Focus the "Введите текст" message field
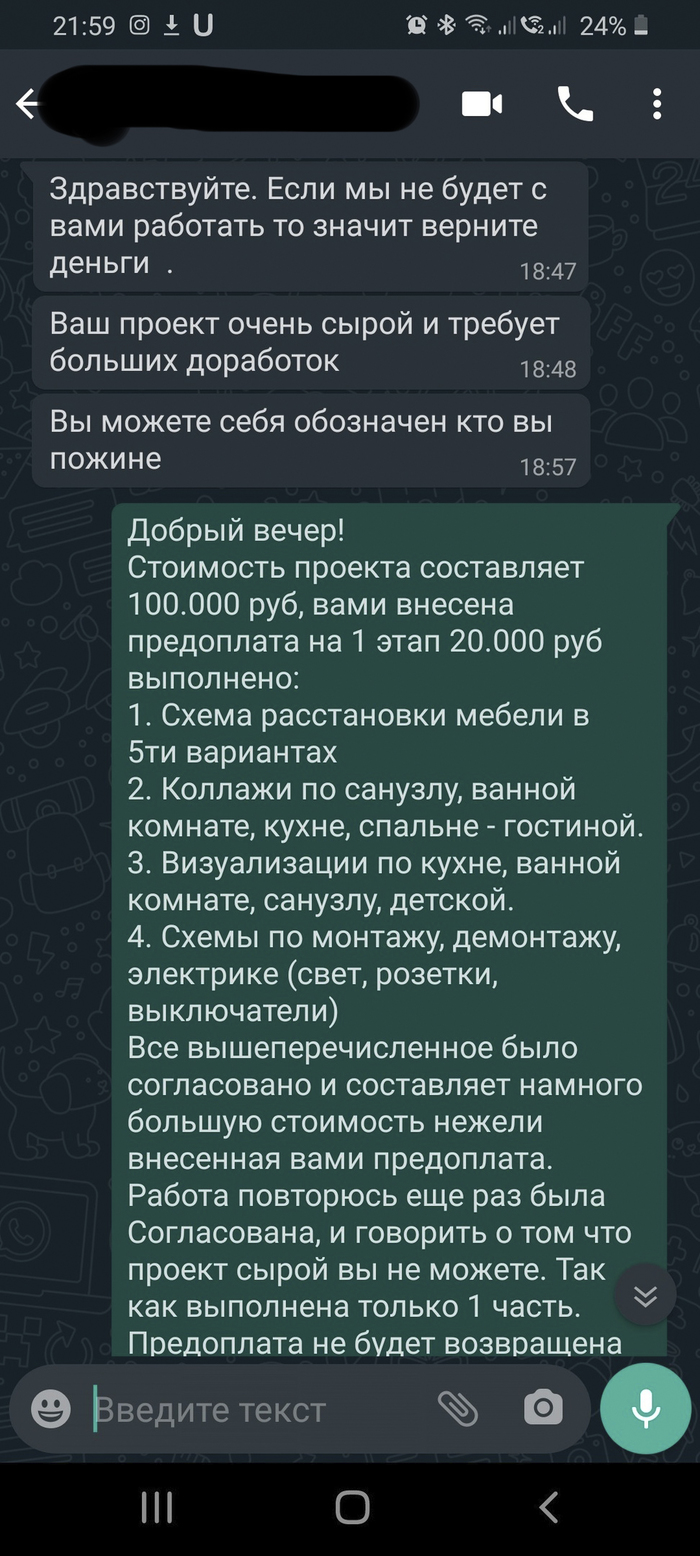This screenshot has height=1556, width=700. pos(260,1409)
